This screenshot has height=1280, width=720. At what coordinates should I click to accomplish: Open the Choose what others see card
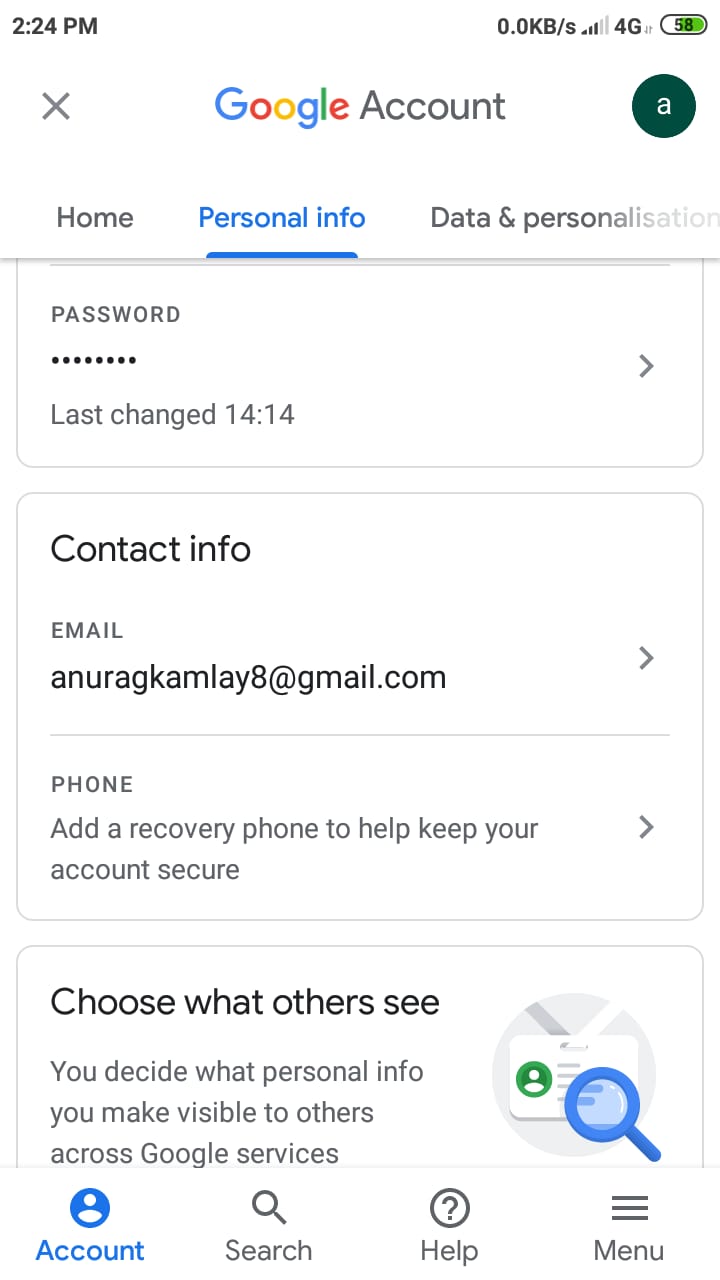[360, 1058]
